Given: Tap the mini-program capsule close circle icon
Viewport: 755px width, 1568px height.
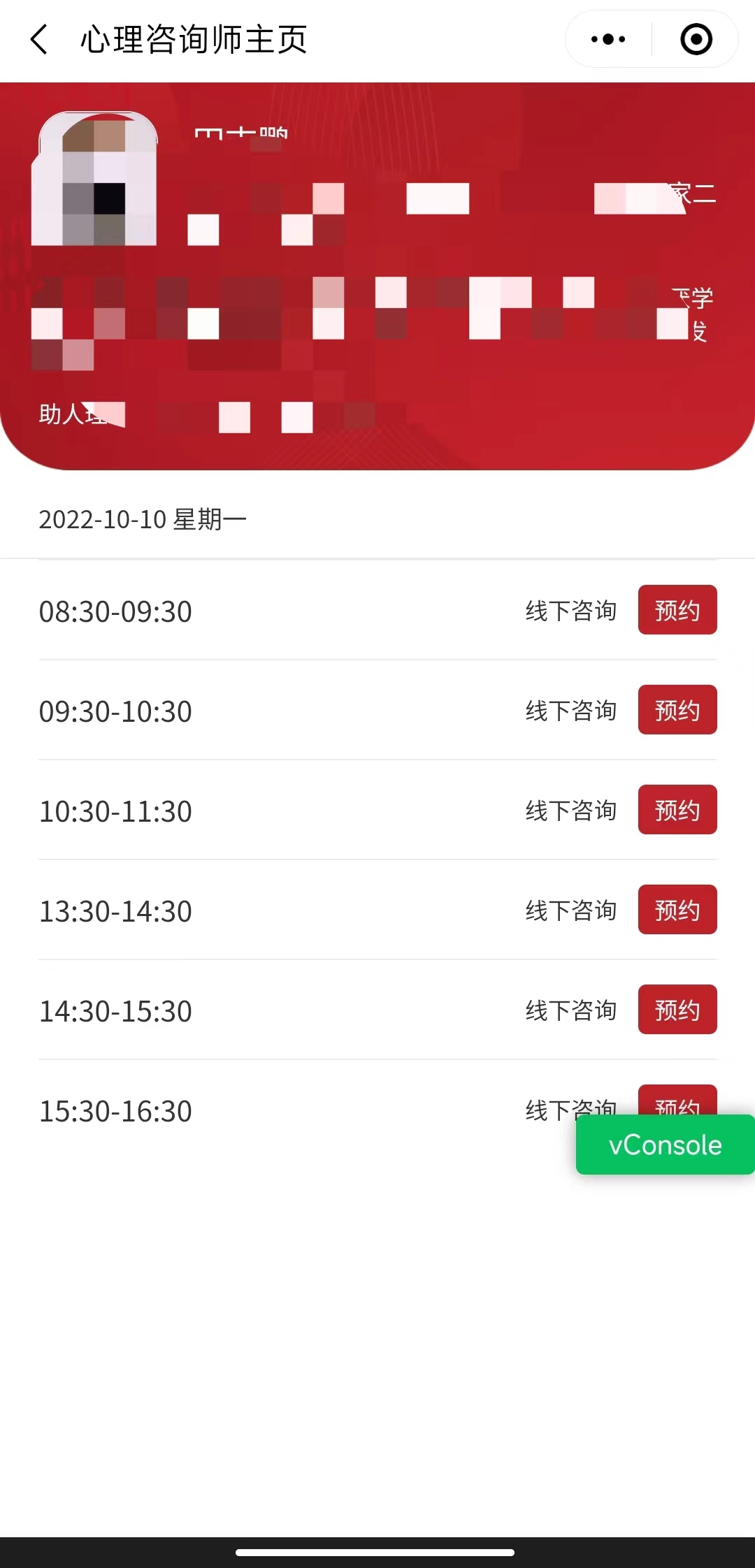Looking at the screenshot, I should point(695,40).
